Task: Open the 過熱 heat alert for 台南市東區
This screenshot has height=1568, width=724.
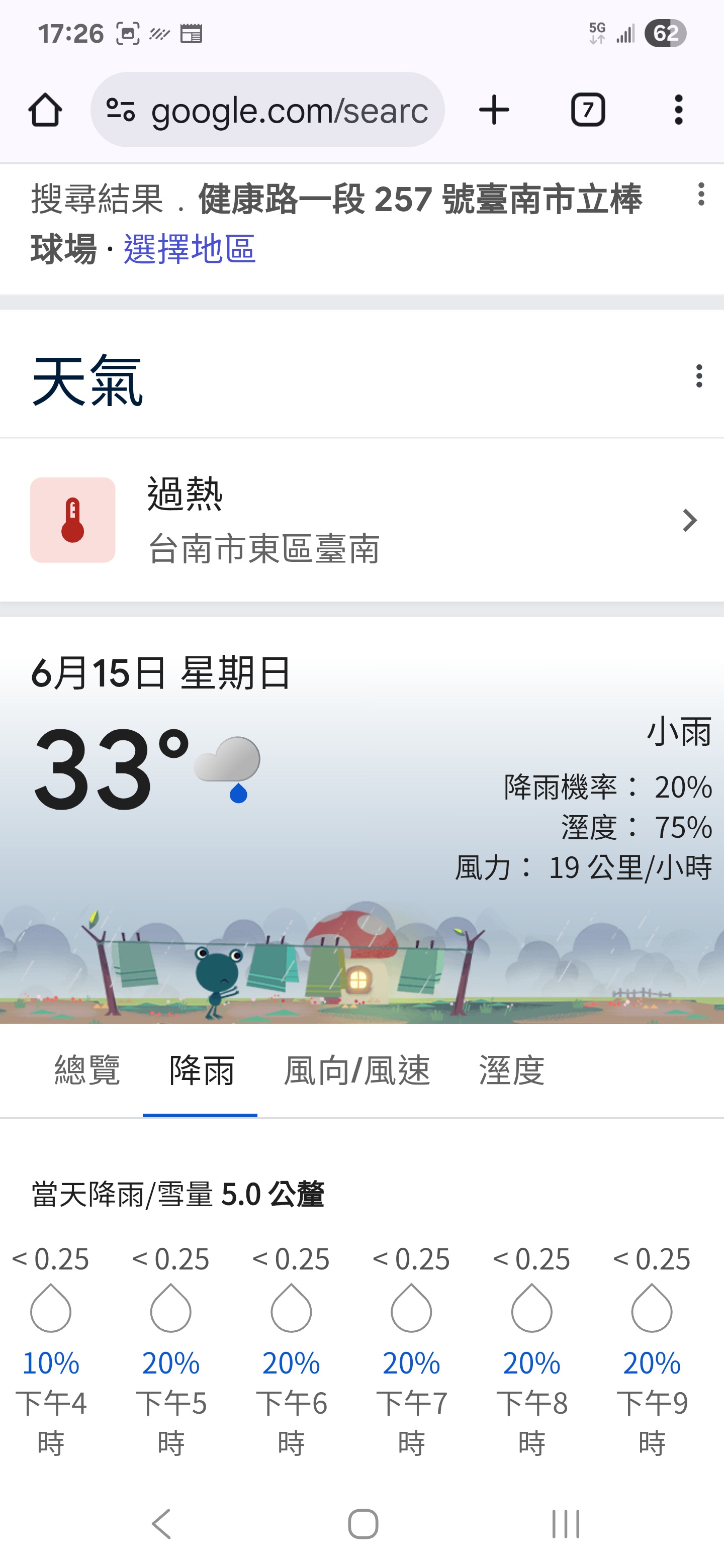Action: pos(361,520)
